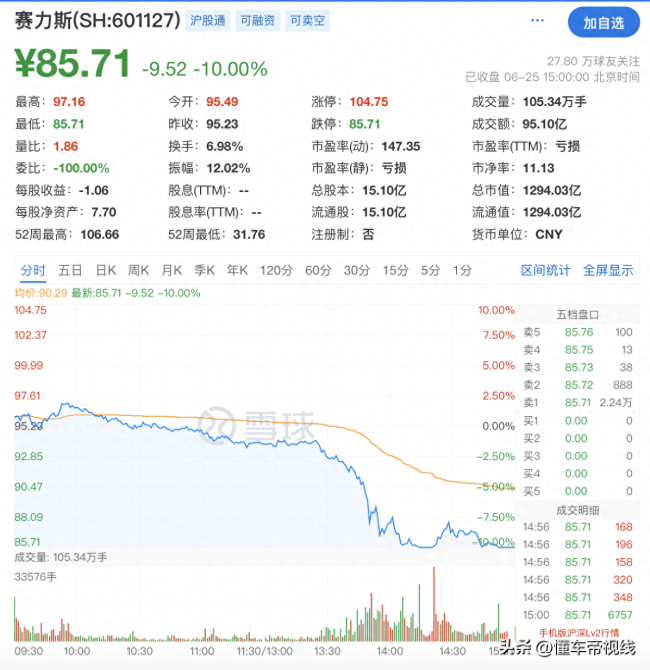Image resolution: width=650 pixels, height=670 pixels.
Task: Select the 分时 chart tab
Action: click(x=33, y=270)
